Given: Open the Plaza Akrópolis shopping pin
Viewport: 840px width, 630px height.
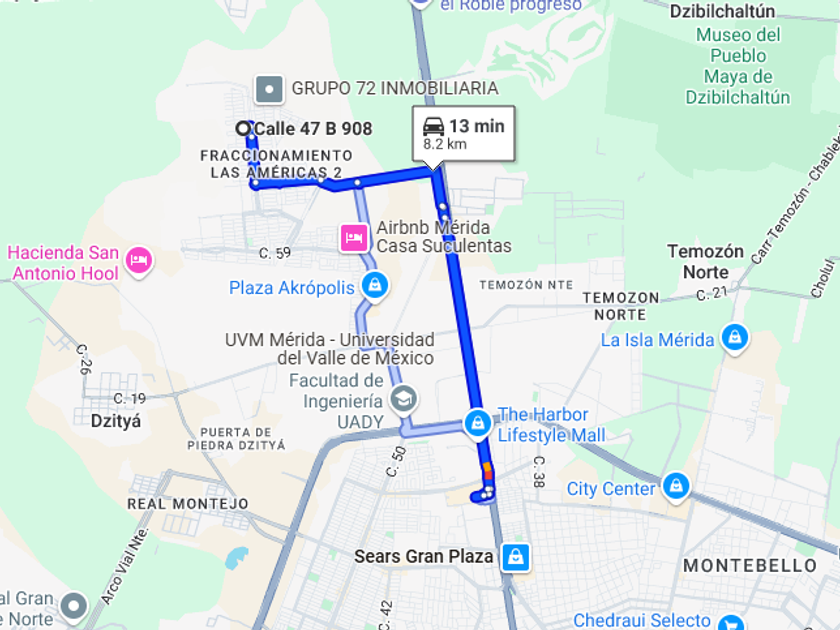Looking at the screenshot, I should tap(375, 286).
